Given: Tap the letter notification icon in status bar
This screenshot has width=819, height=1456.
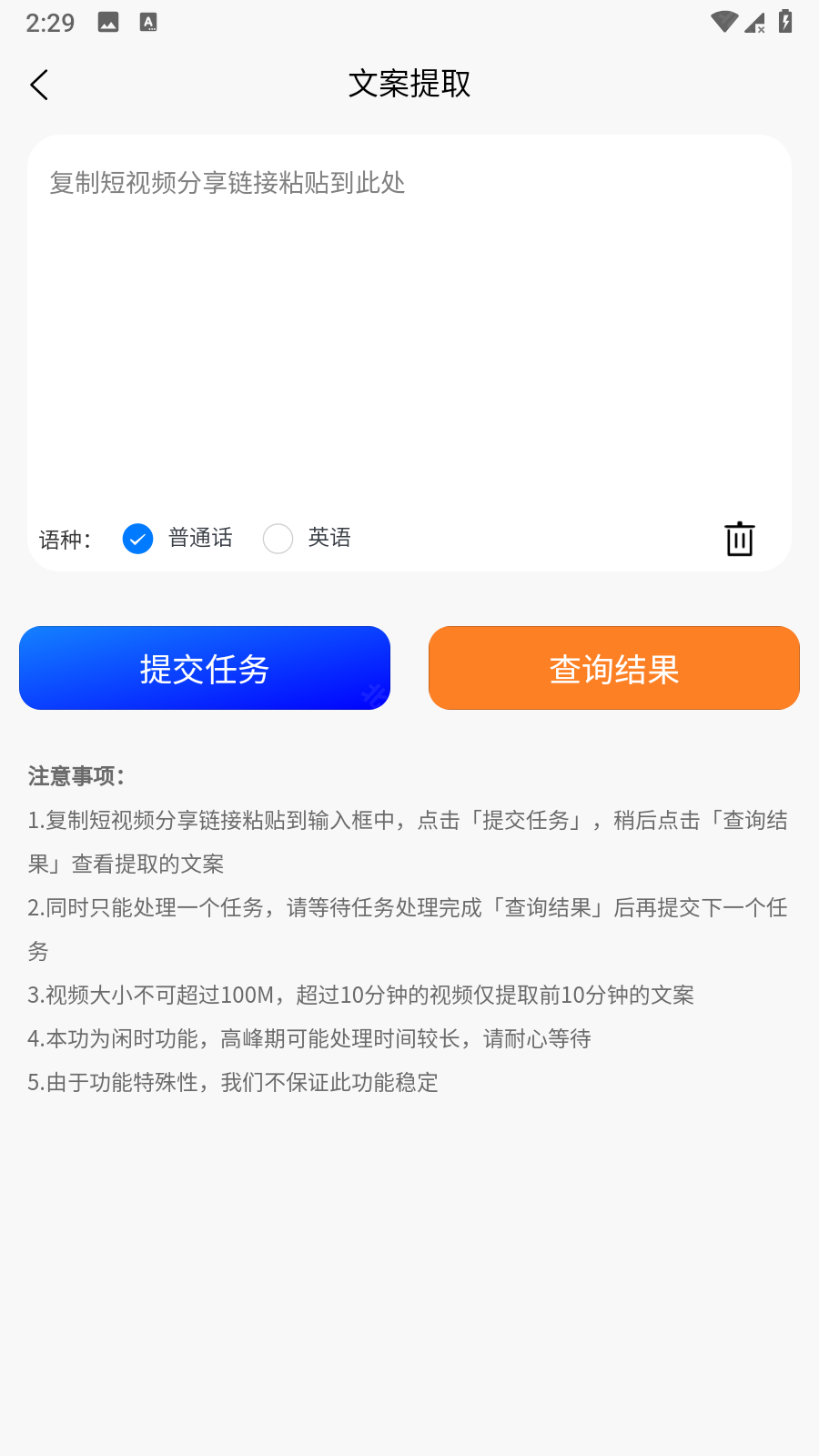Looking at the screenshot, I should 148,22.
